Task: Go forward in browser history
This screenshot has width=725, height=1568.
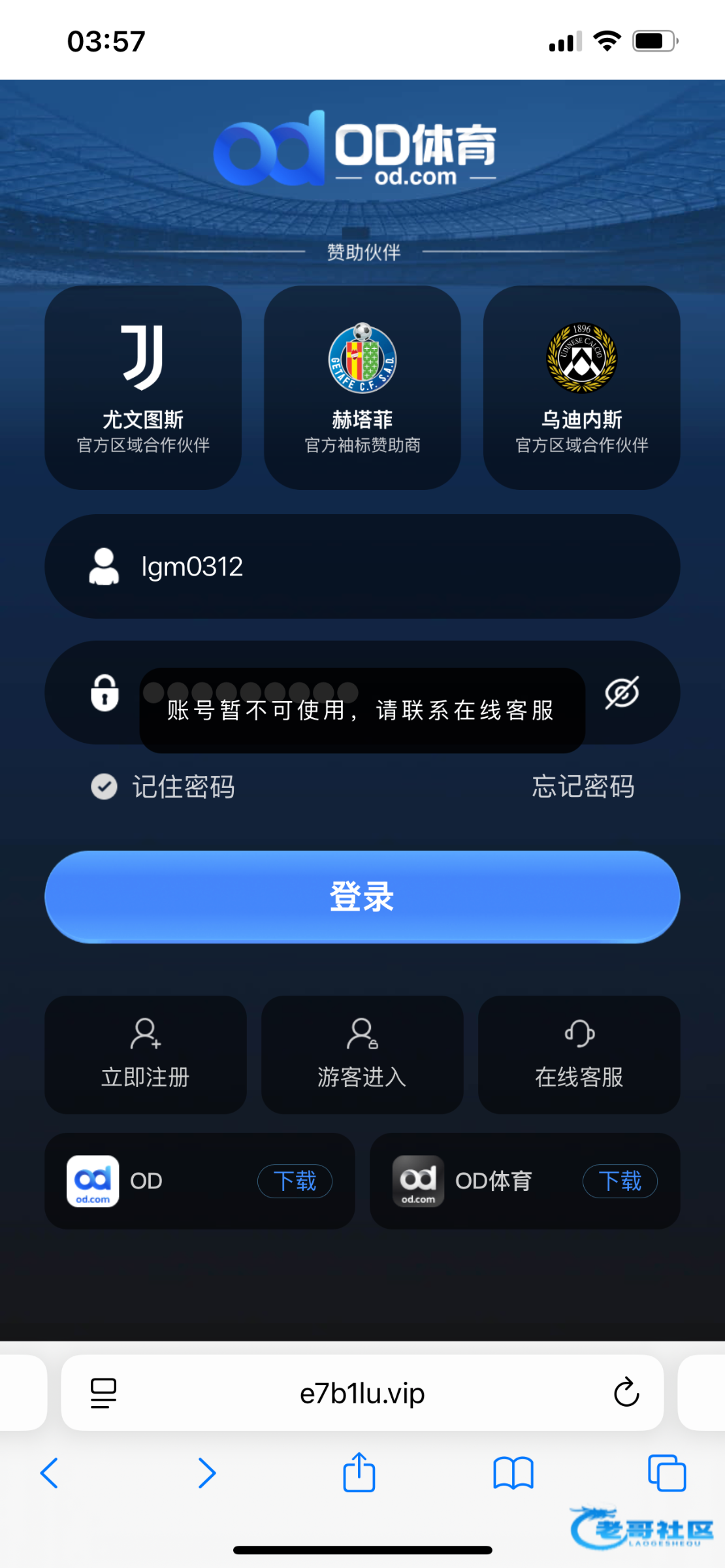Action: [206, 1473]
